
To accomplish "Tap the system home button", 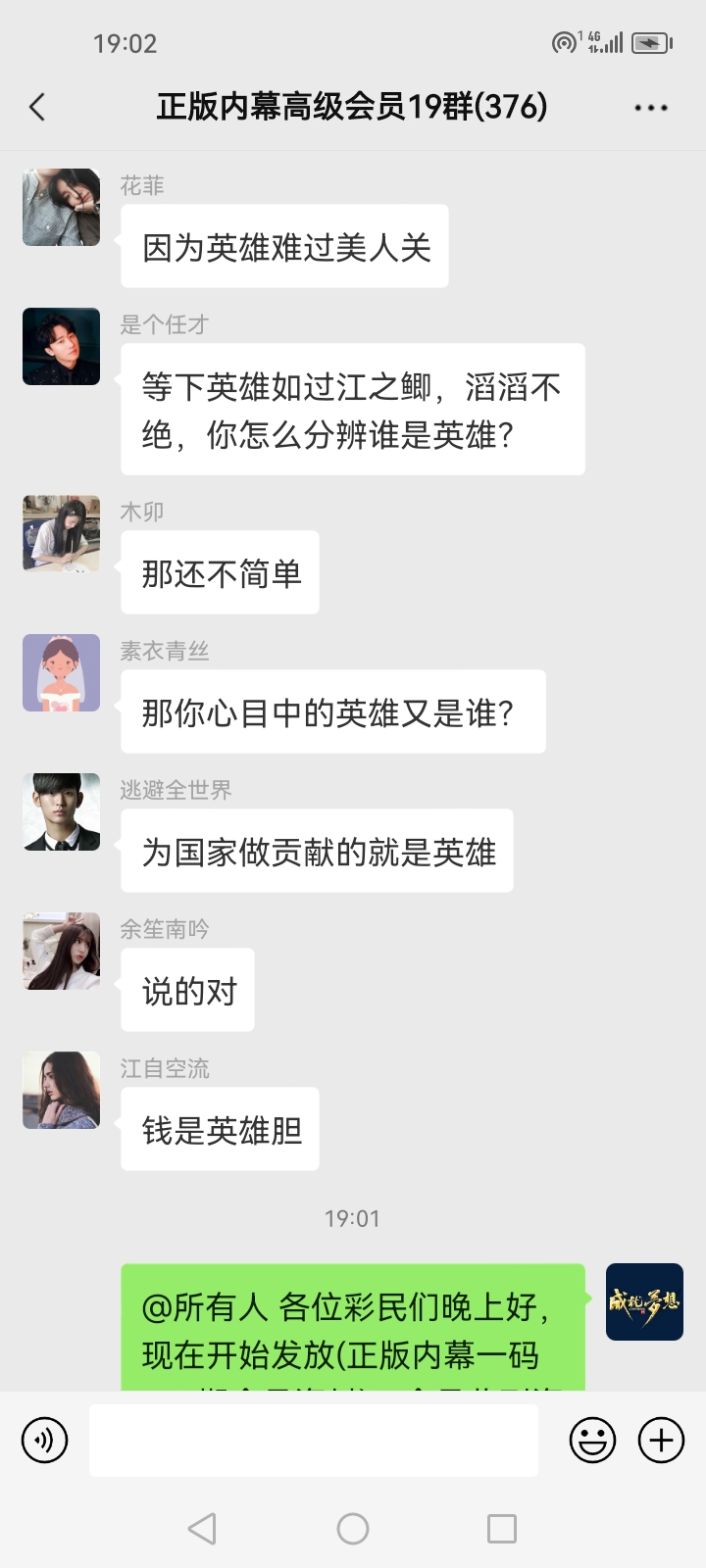I will [353, 1529].
